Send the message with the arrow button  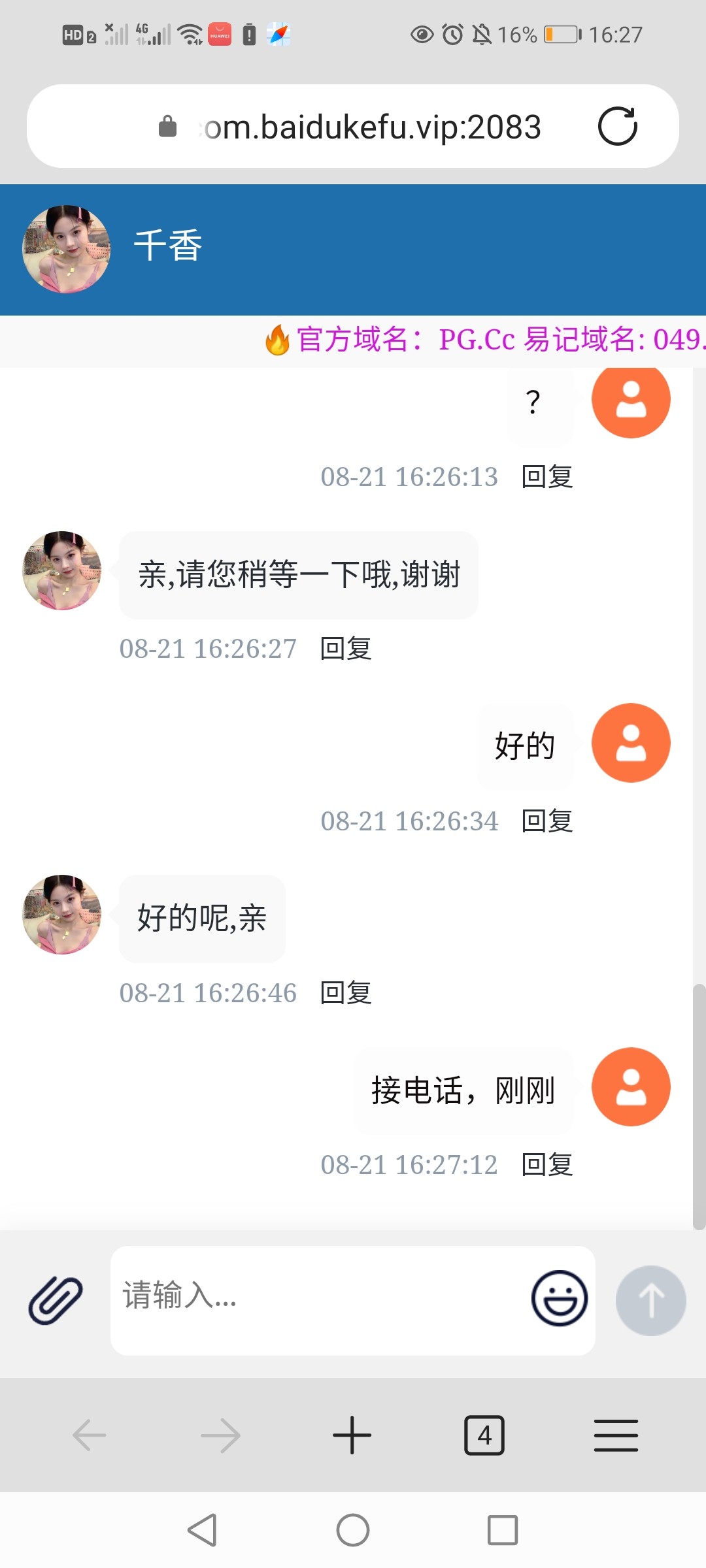[x=650, y=1300]
